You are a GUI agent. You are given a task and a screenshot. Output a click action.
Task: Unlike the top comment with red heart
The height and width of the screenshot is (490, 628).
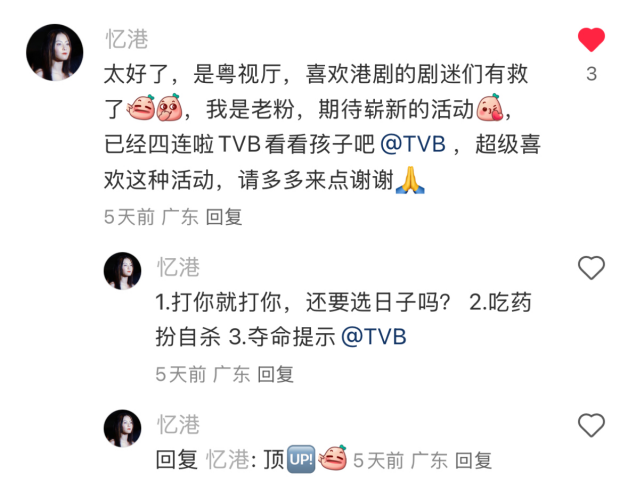[591, 41]
